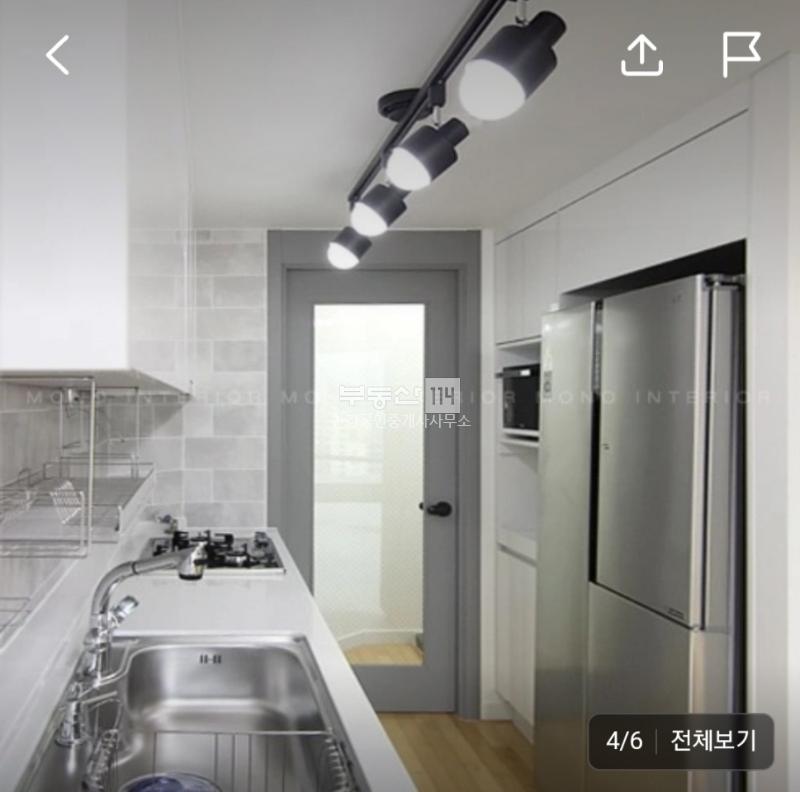
Task: Share this property listing
Action: [x=642, y=55]
